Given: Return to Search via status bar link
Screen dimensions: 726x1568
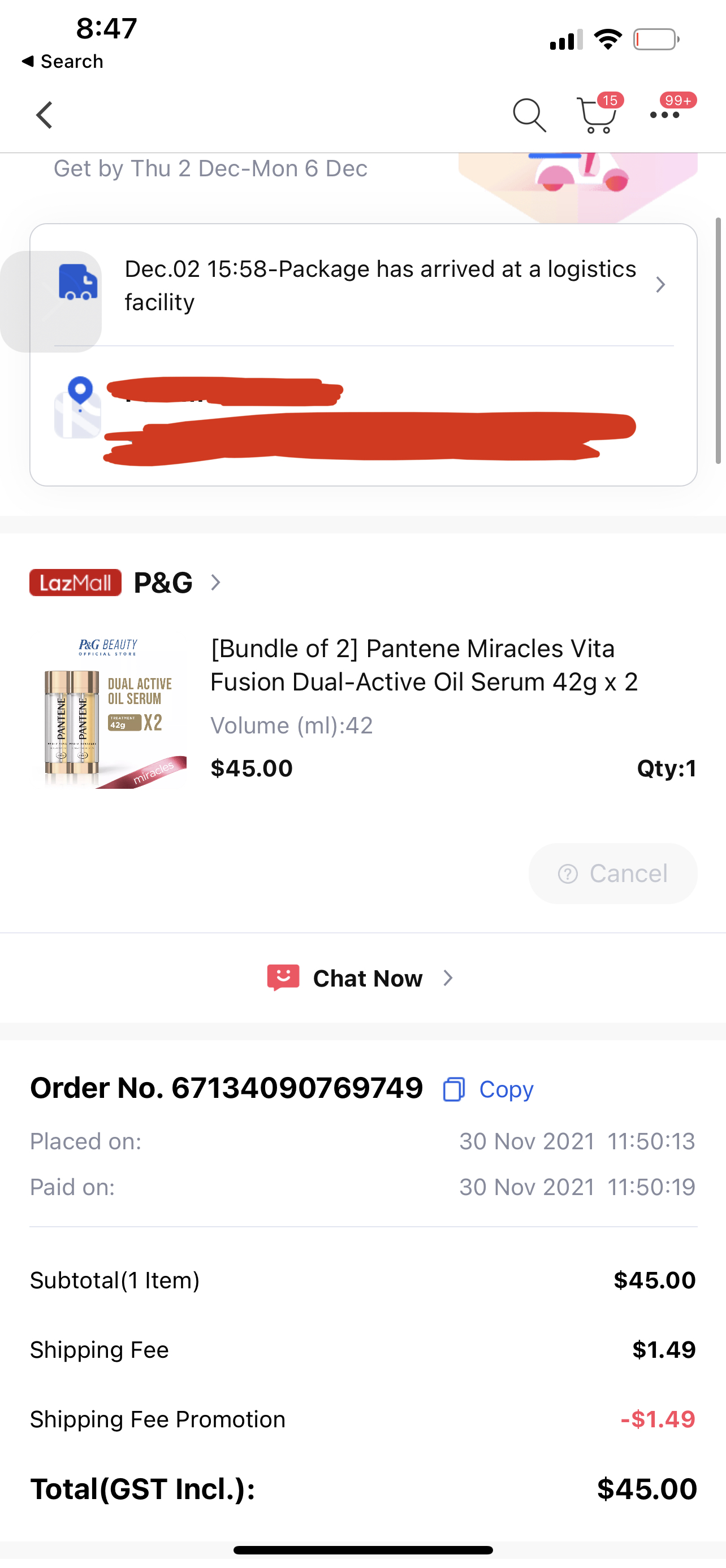Looking at the screenshot, I should tap(62, 62).
